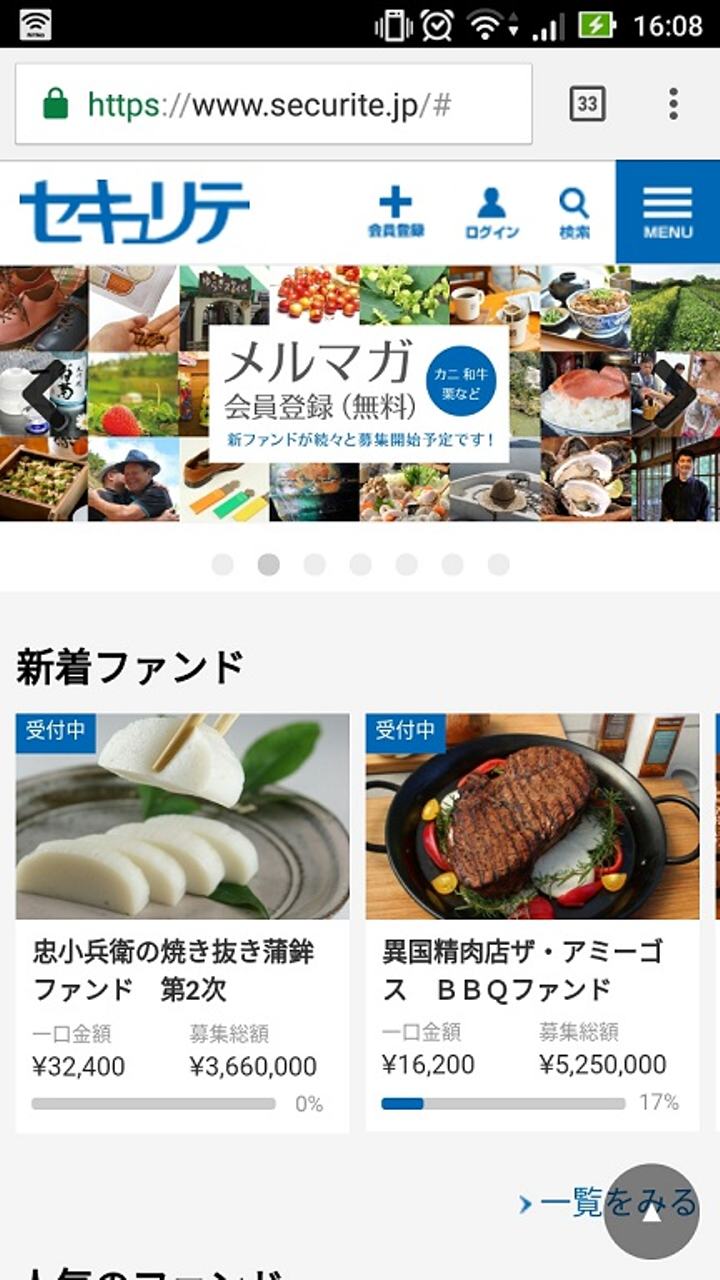This screenshot has height=1280, width=720.
Task: Tap the scroll-to-top floating button
Action: 652,1212
